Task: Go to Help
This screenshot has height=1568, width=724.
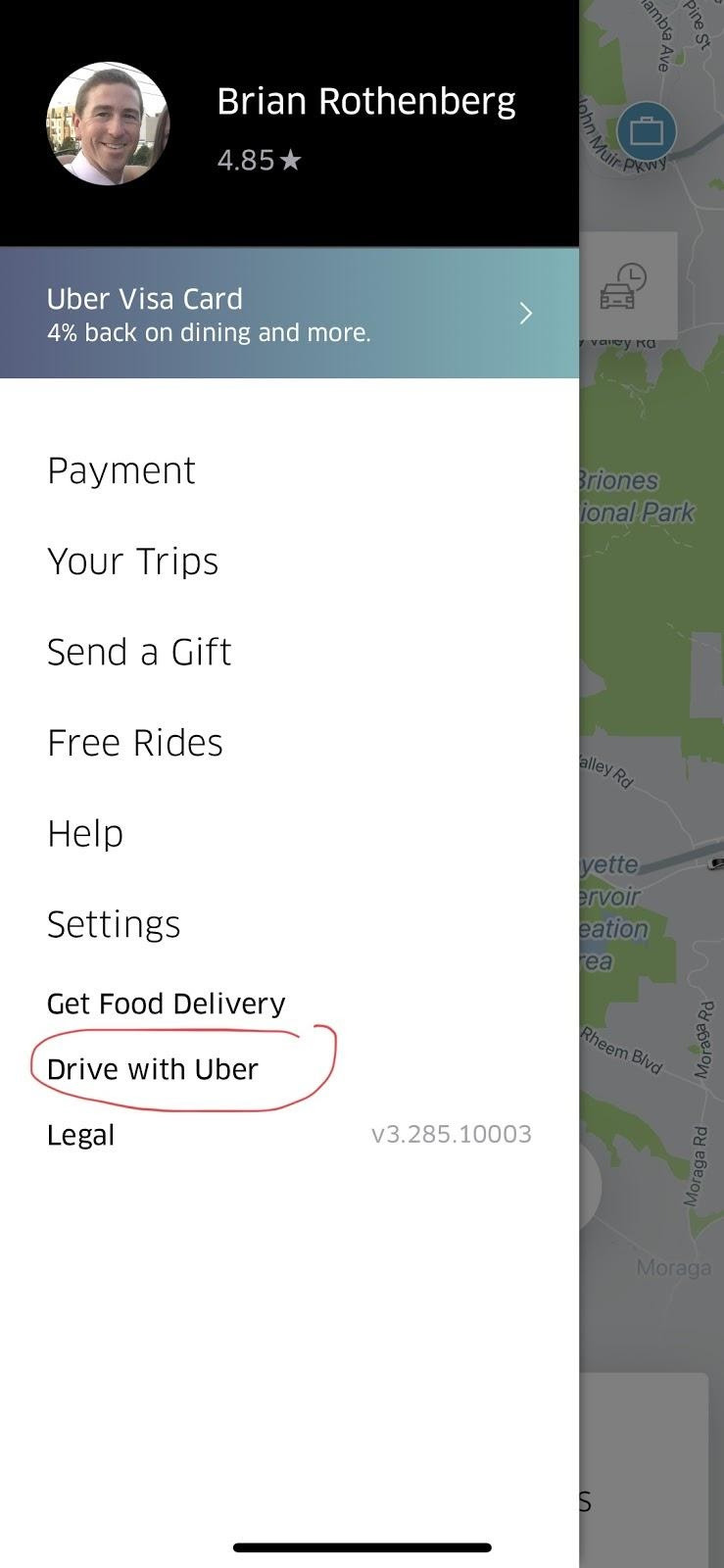Action: (85, 834)
